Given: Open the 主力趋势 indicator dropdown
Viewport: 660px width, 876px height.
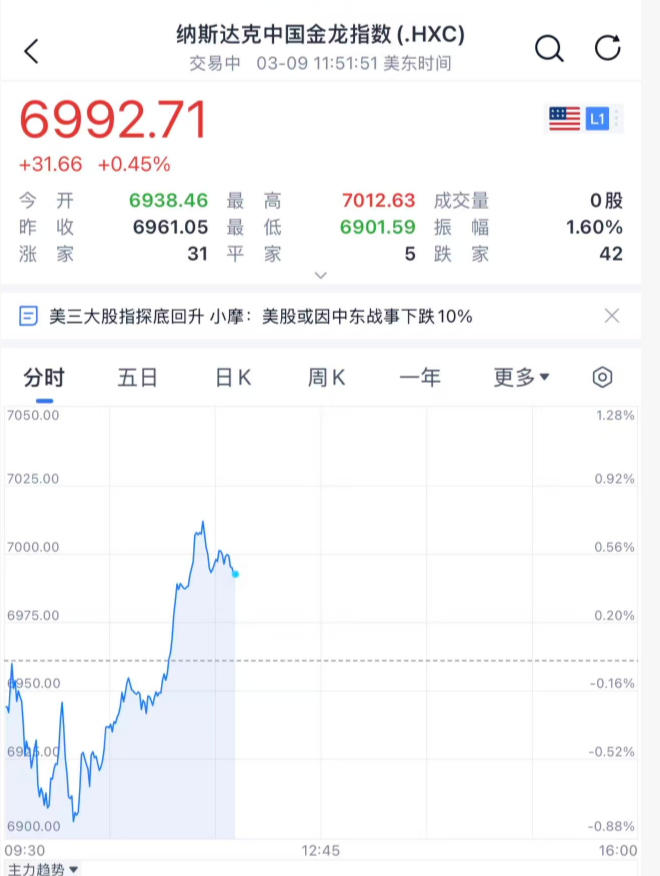Looking at the screenshot, I should [44, 869].
